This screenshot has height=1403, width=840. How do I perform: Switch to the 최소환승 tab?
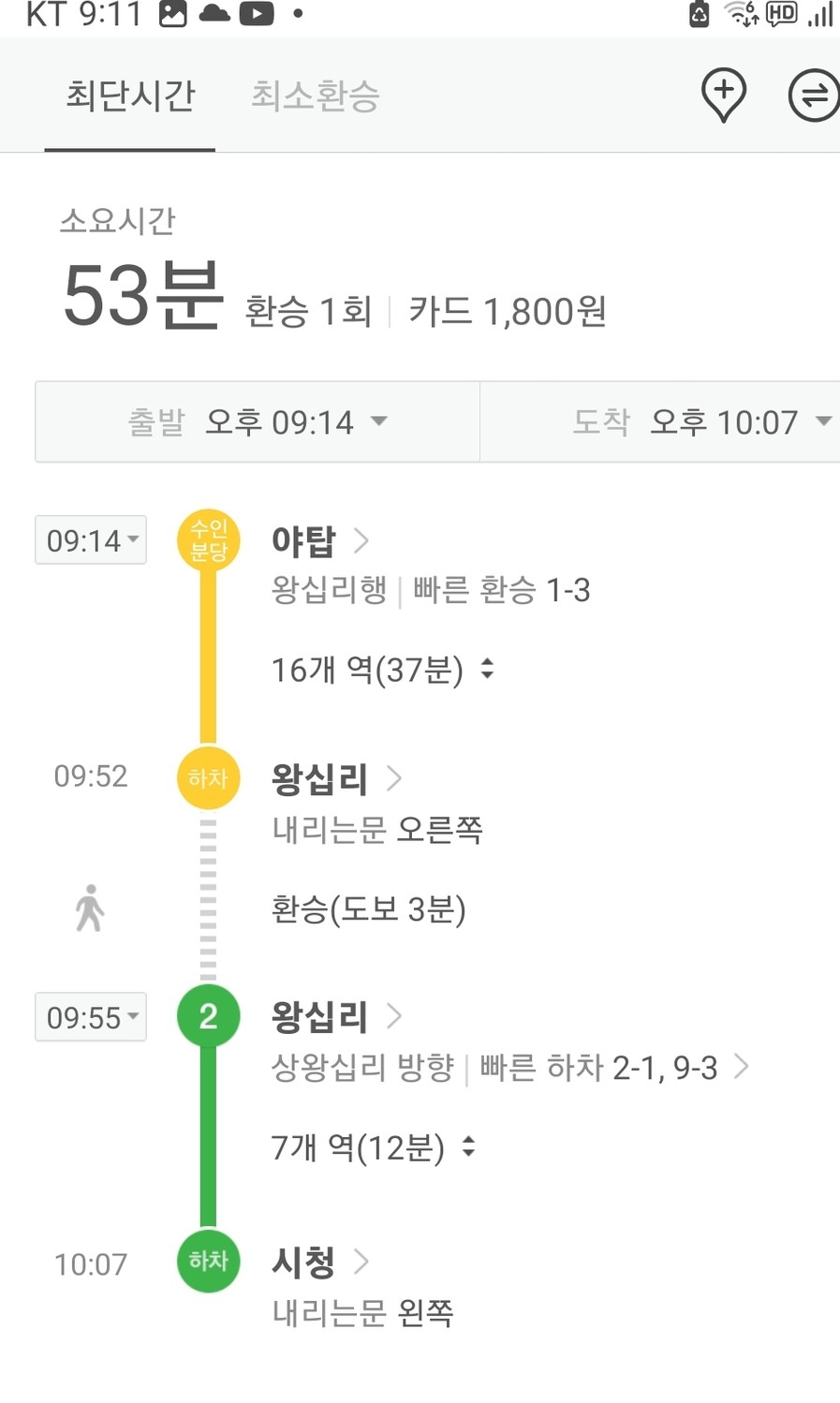point(316,96)
